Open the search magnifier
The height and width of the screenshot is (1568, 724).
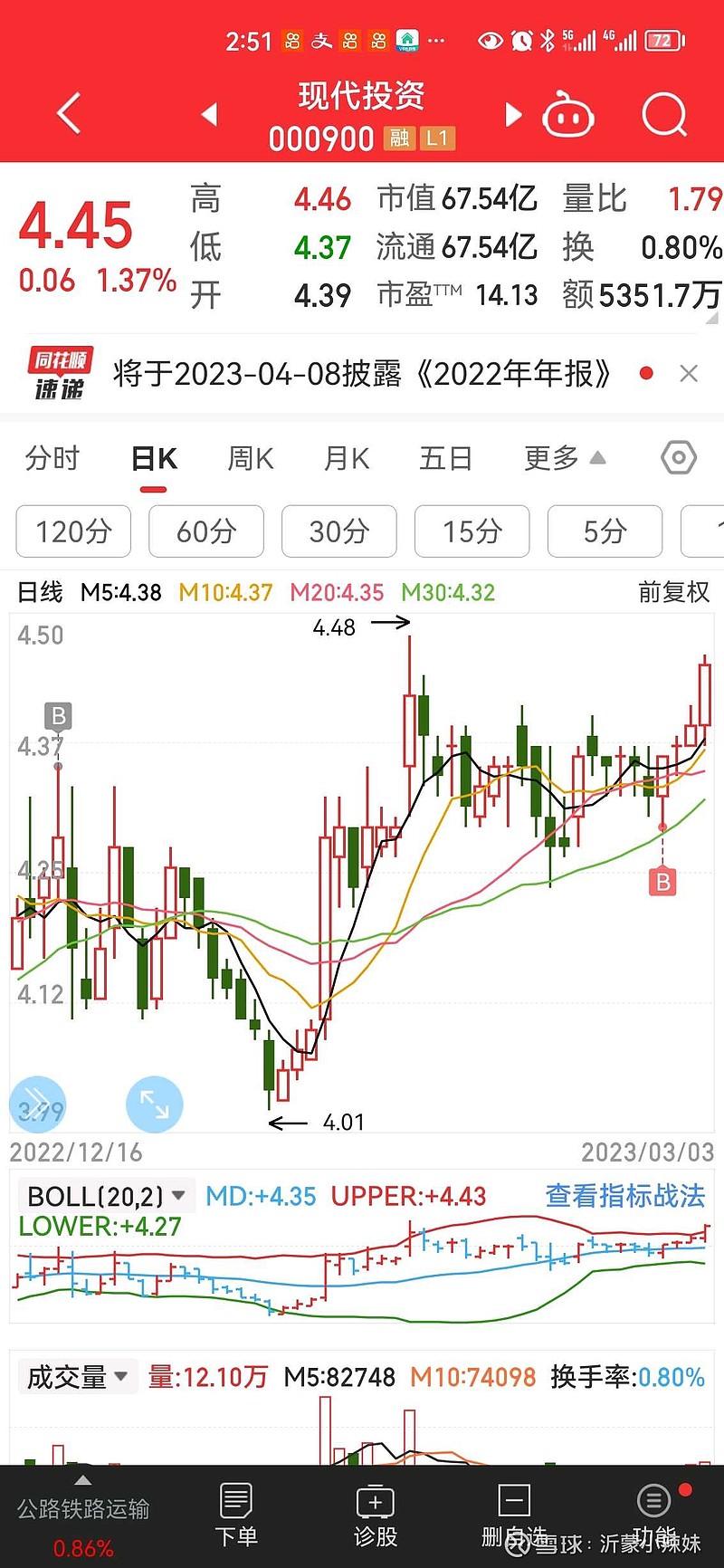click(x=664, y=114)
